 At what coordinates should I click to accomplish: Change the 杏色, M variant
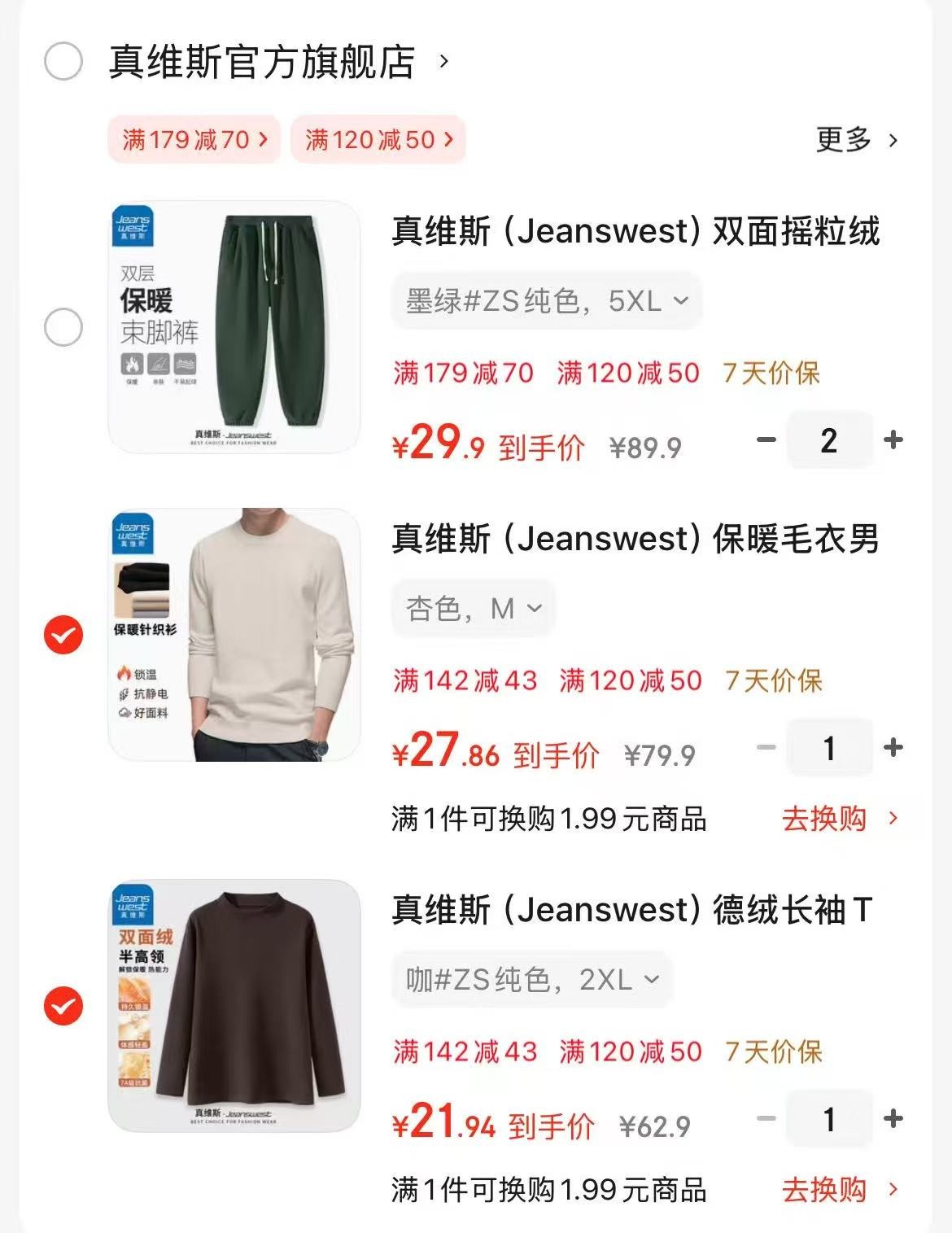pos(474,608)
